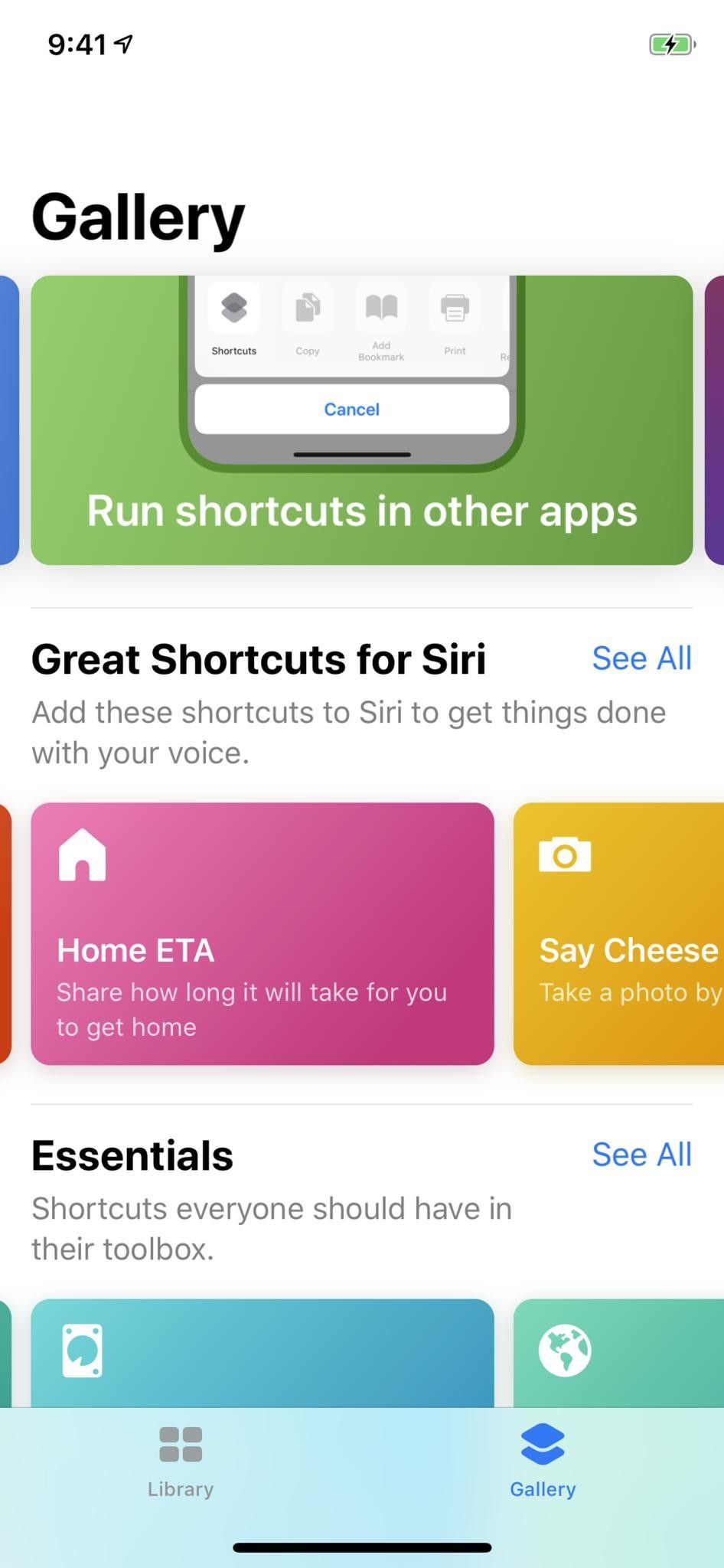
Task: Switch to the Library tab
Action: coord(181,1462)
